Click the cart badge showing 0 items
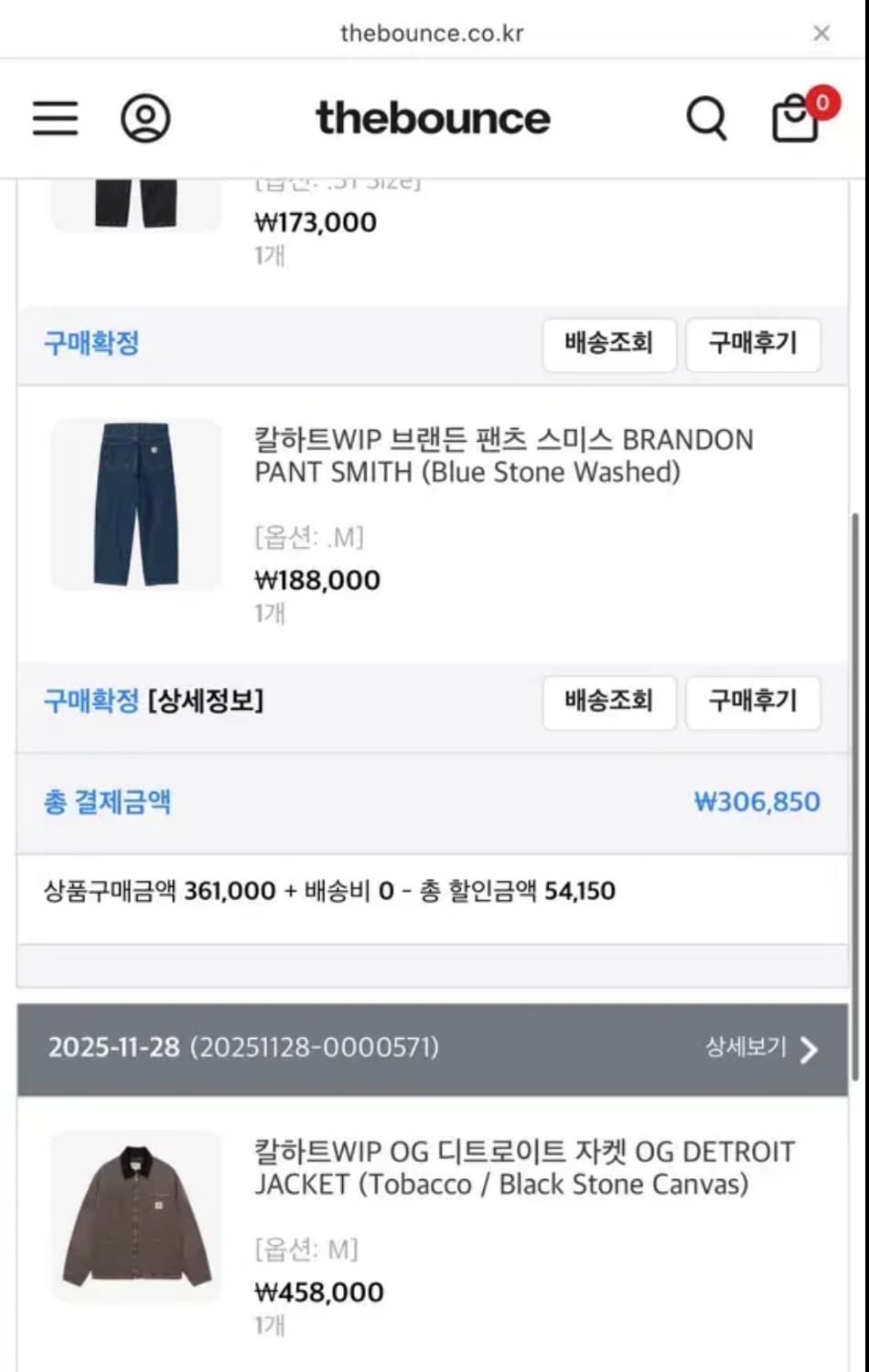This screenshot has width=869, height=1372. point(822,103)
